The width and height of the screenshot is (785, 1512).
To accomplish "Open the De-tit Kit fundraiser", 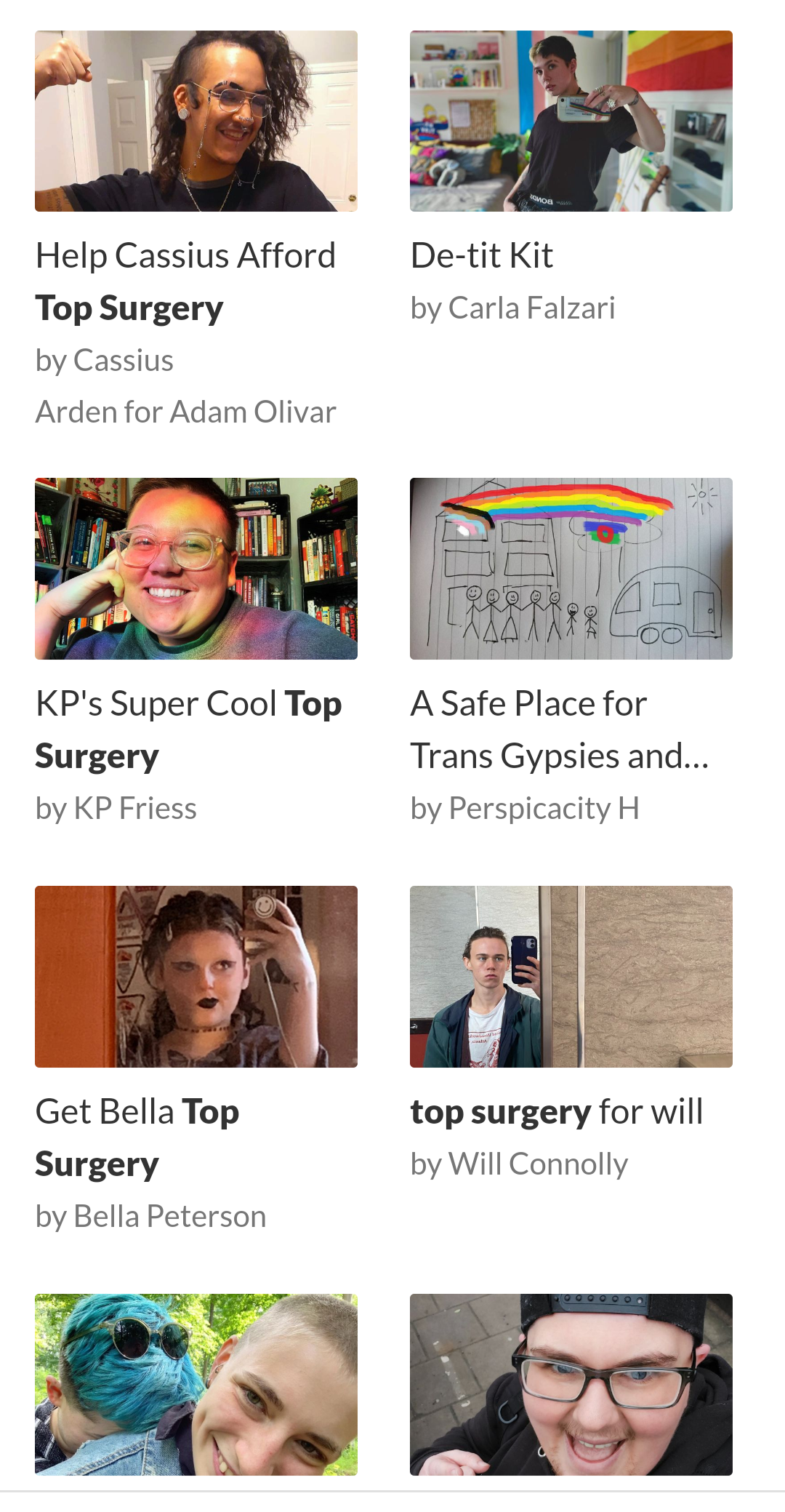I will [481, 255].
